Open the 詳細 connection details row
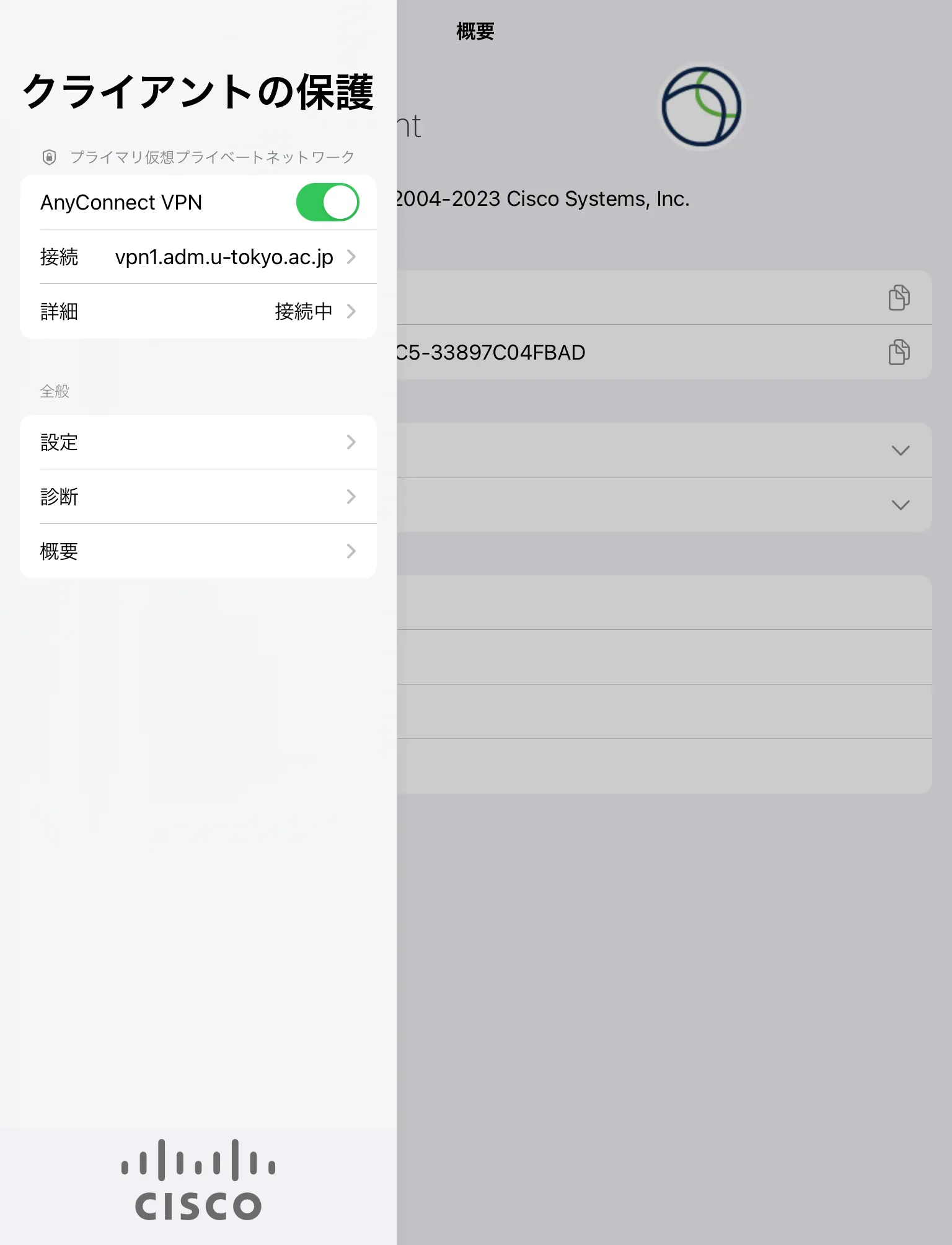Screen dimensions: 952x1245 198,311
